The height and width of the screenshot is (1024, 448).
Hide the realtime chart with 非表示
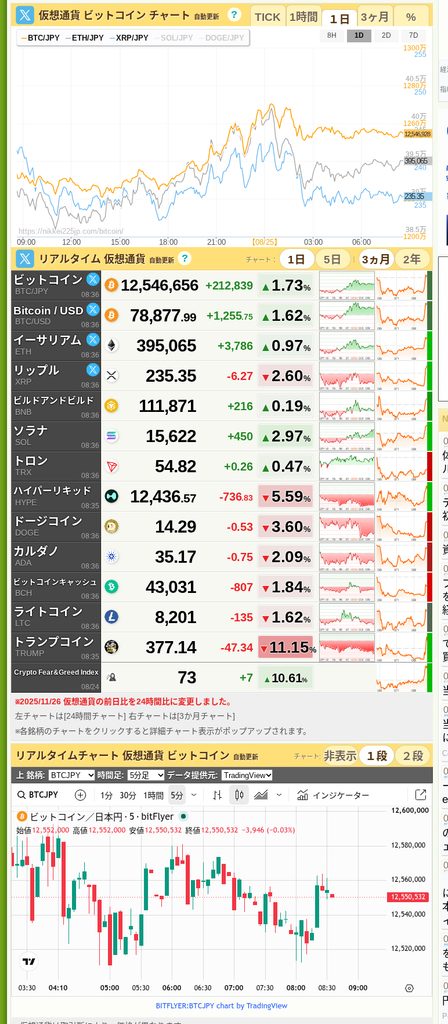click(340, 756)
